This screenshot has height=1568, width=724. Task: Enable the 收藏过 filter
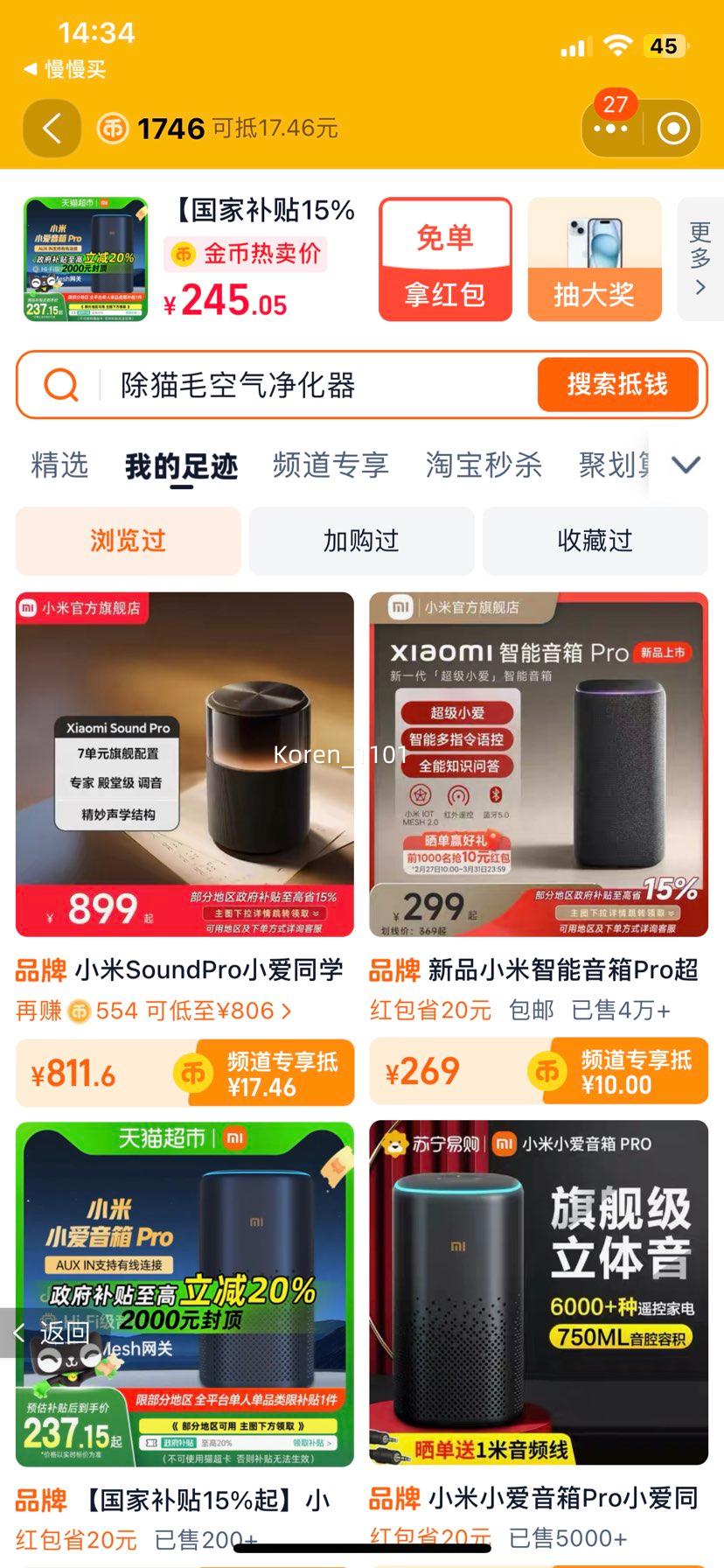point(594,541)
